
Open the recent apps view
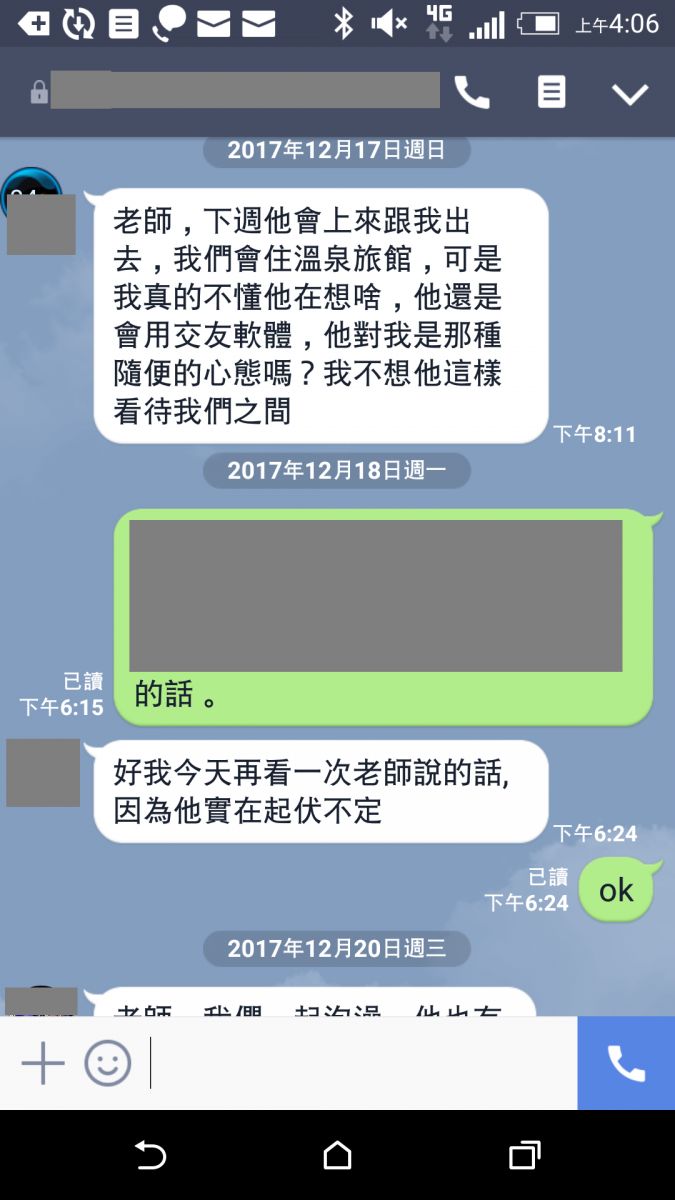(524, 1156)
